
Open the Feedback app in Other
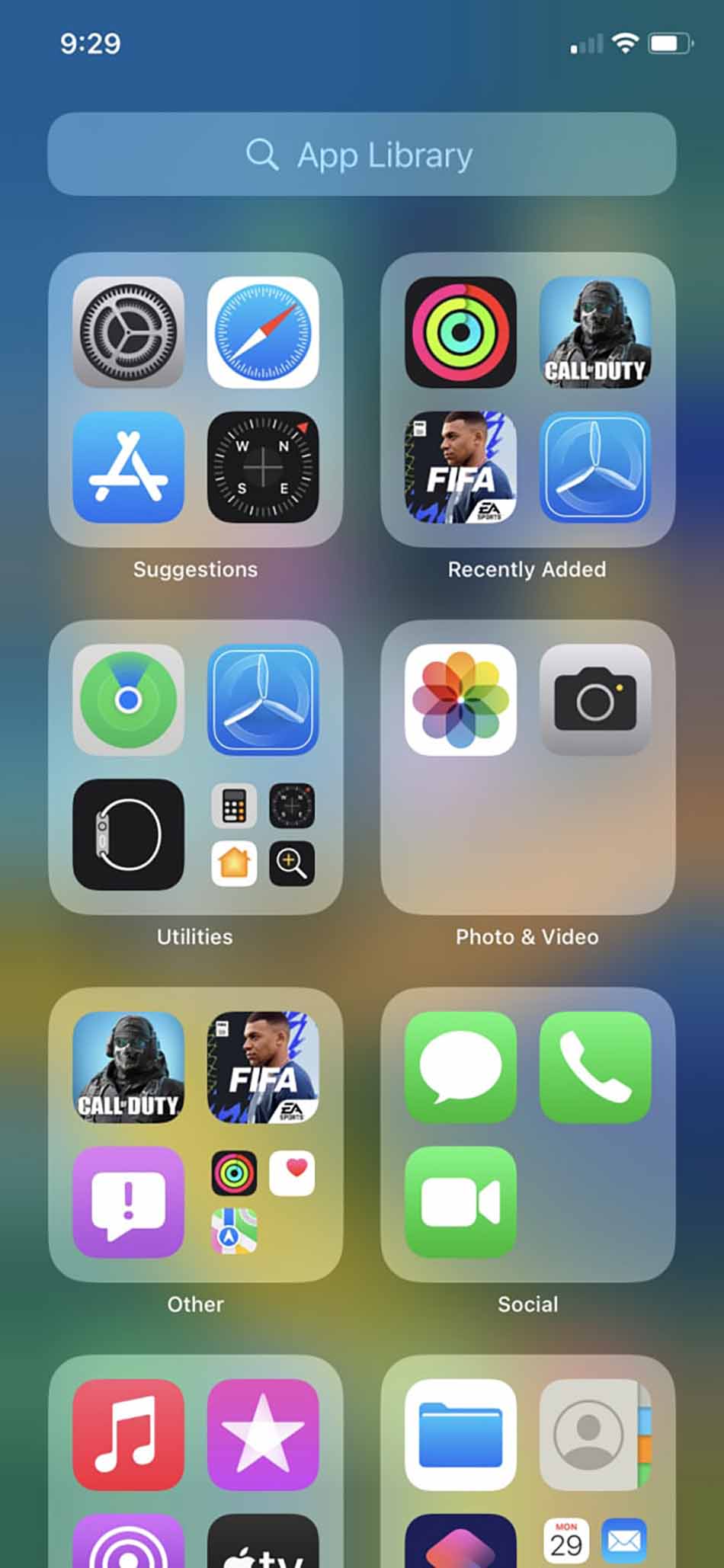tap(128, 1202)
